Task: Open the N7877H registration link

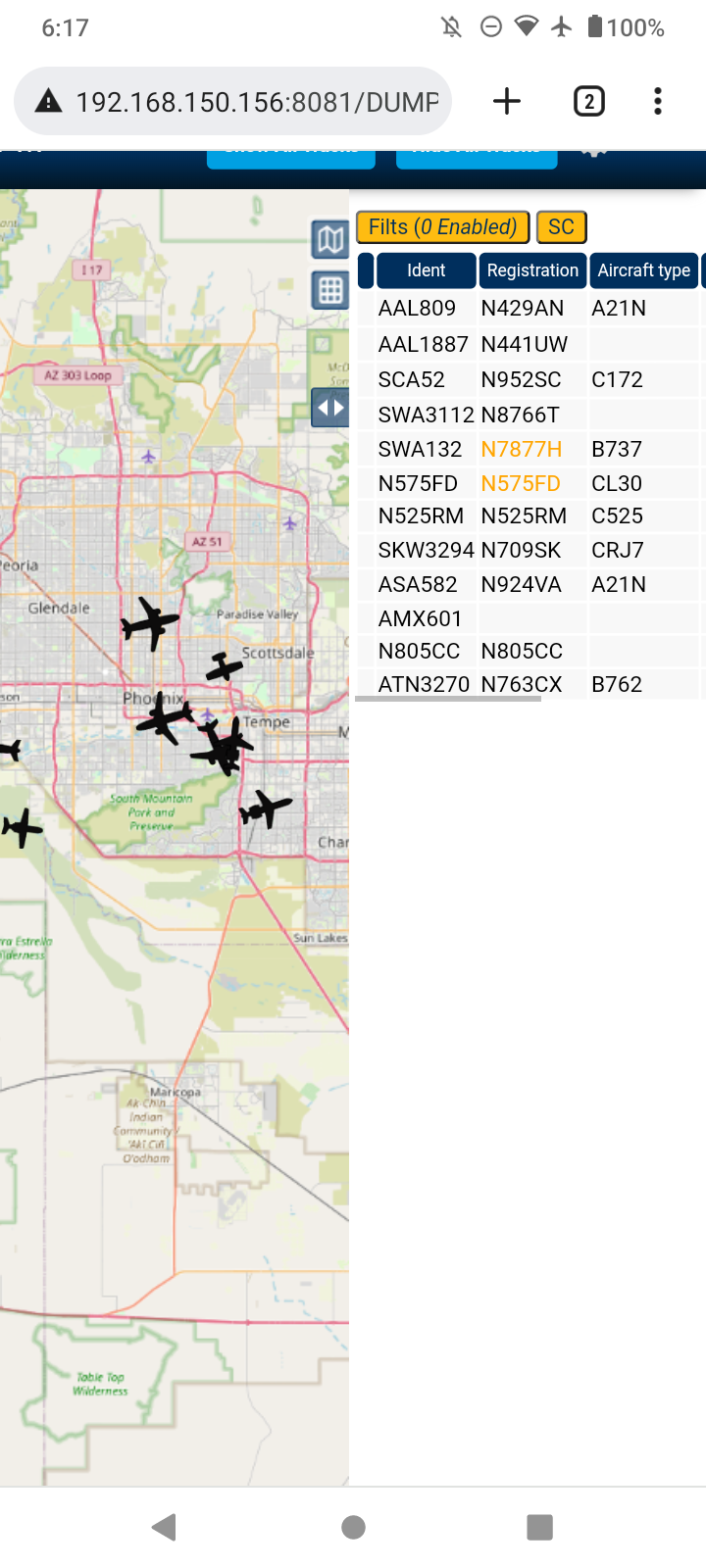Action: [x=522, y=449]
